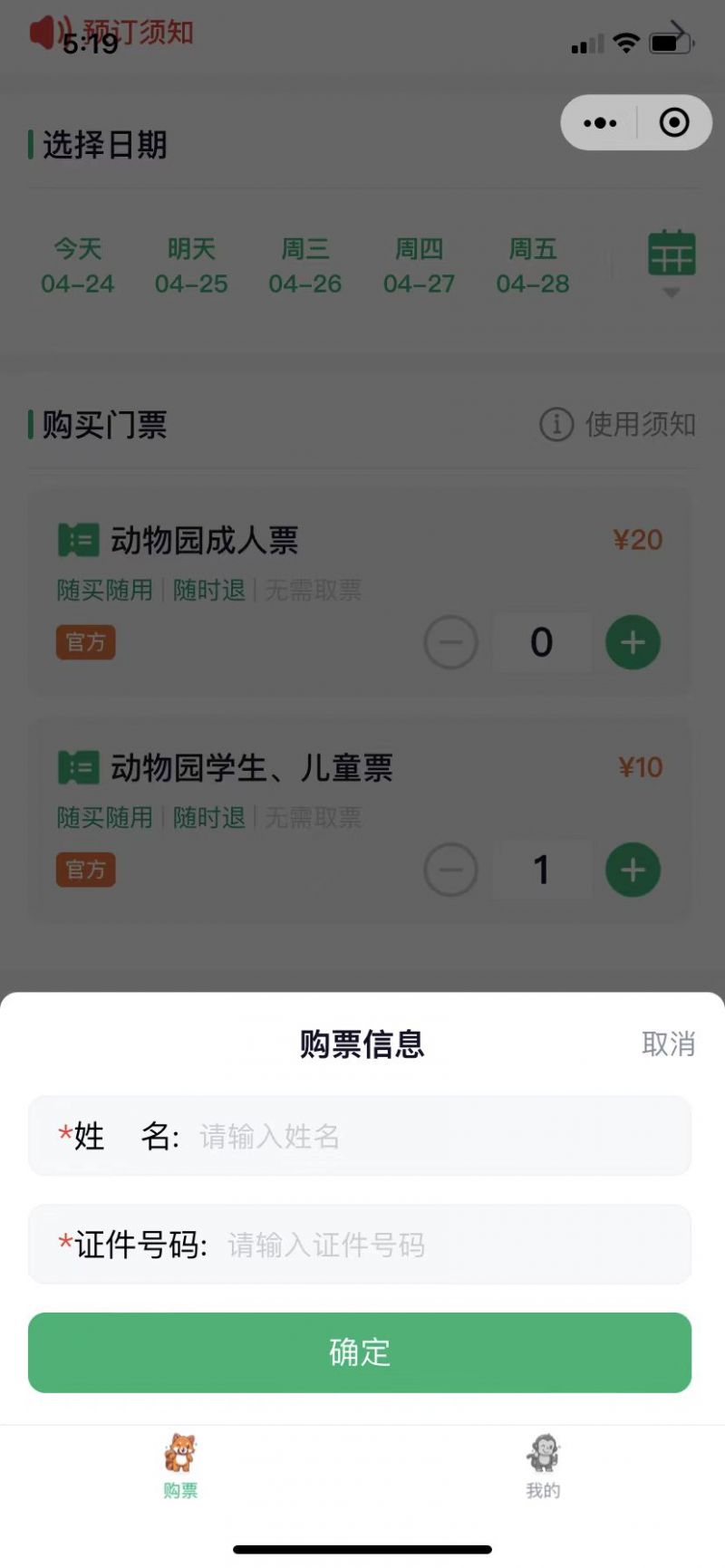
Task: Pick 周五 04-28 date
Action: click(533, 266)
